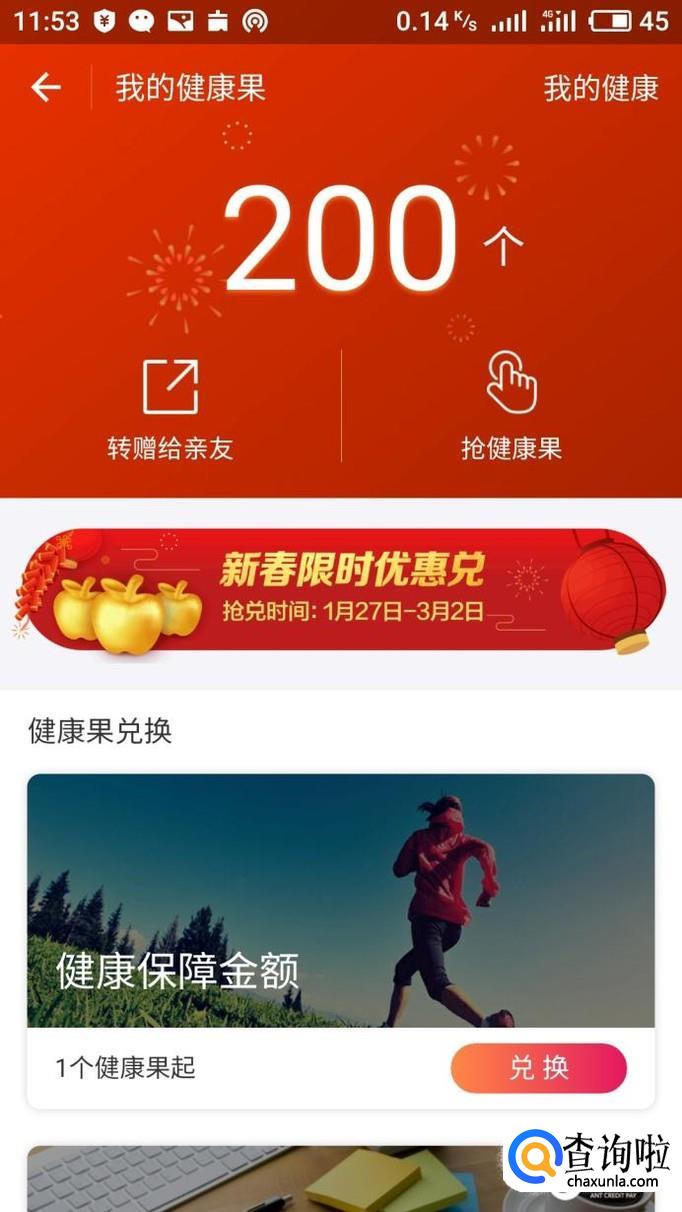
Task: Open the 新春限时优惠兑 banner
Action: 340,590
